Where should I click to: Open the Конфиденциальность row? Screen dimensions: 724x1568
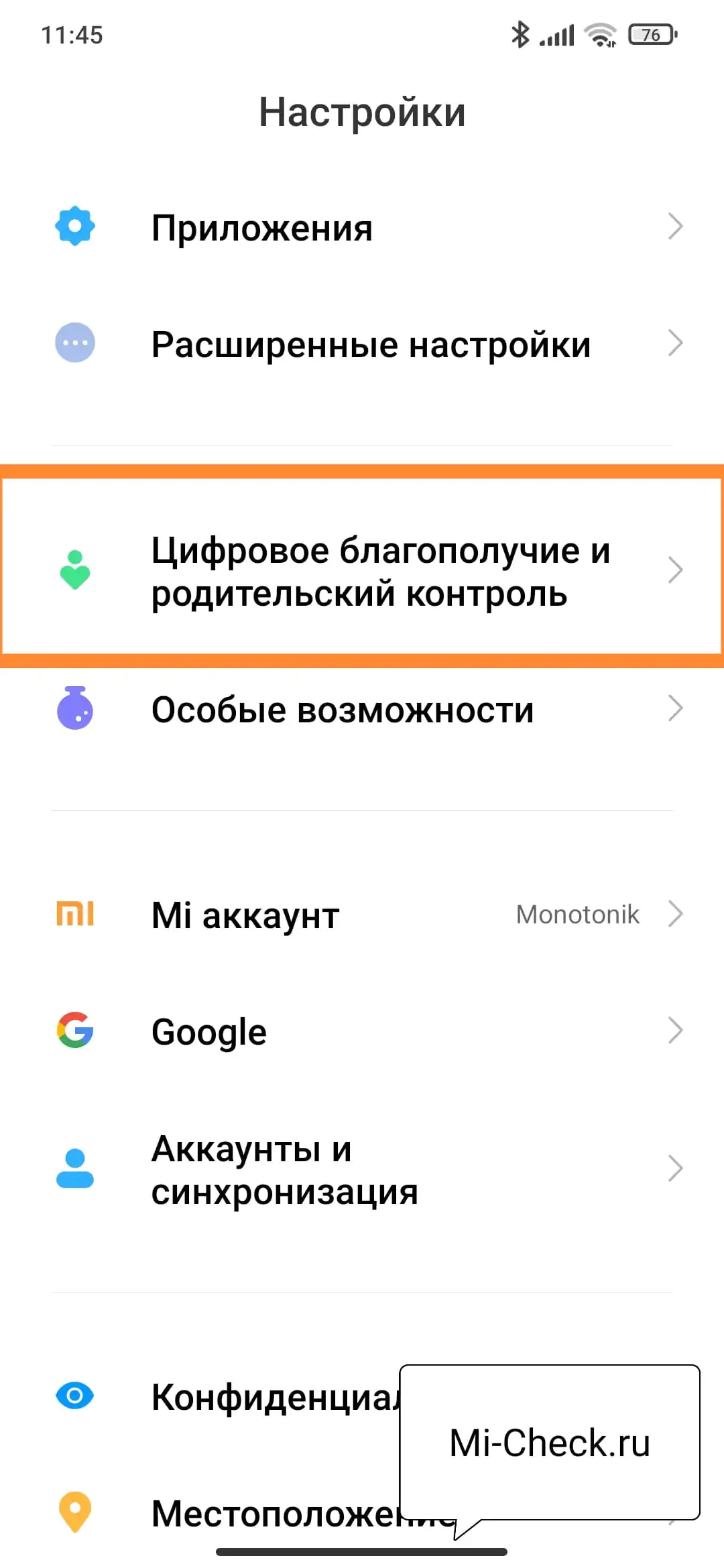coord(268,1397)
